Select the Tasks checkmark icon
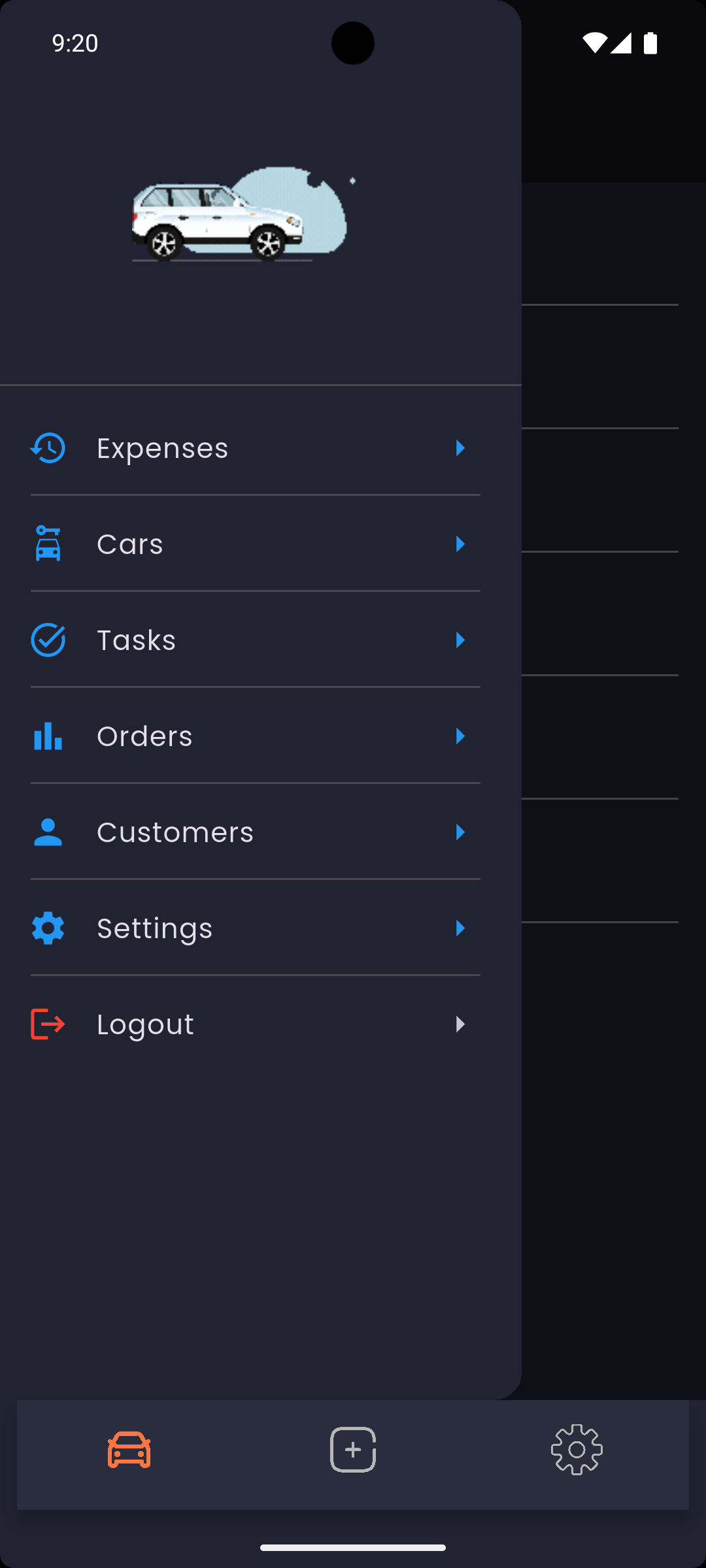This screenshot has height=1568, width=706. click(46, 640)
